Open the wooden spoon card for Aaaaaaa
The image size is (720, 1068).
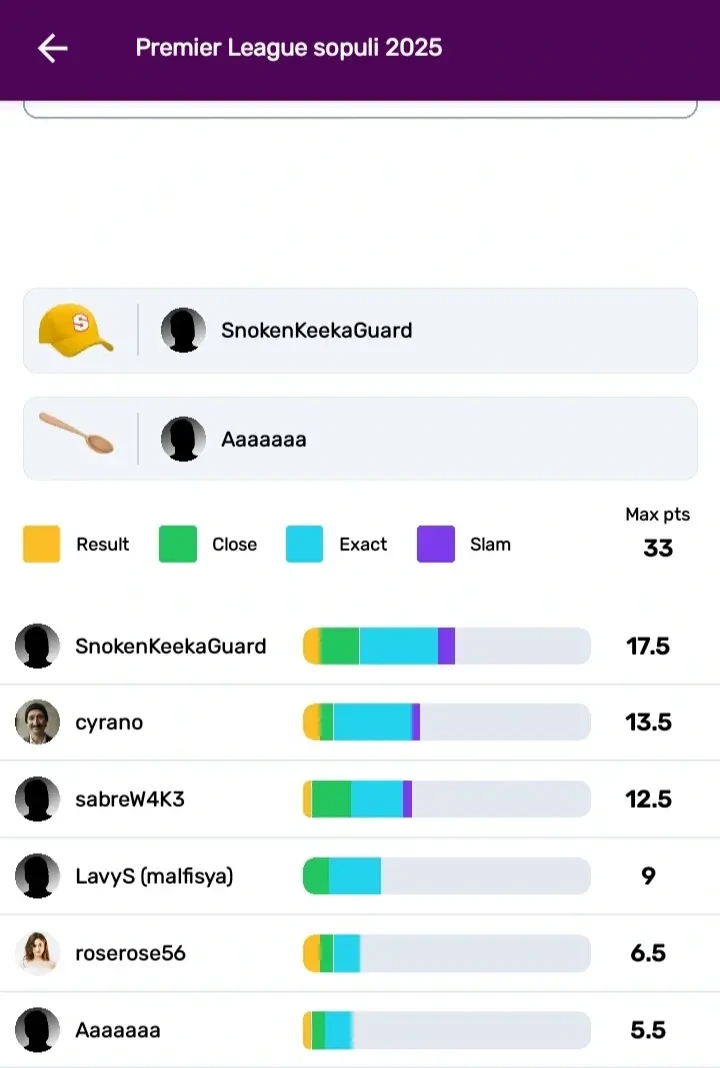pos(360,439)
